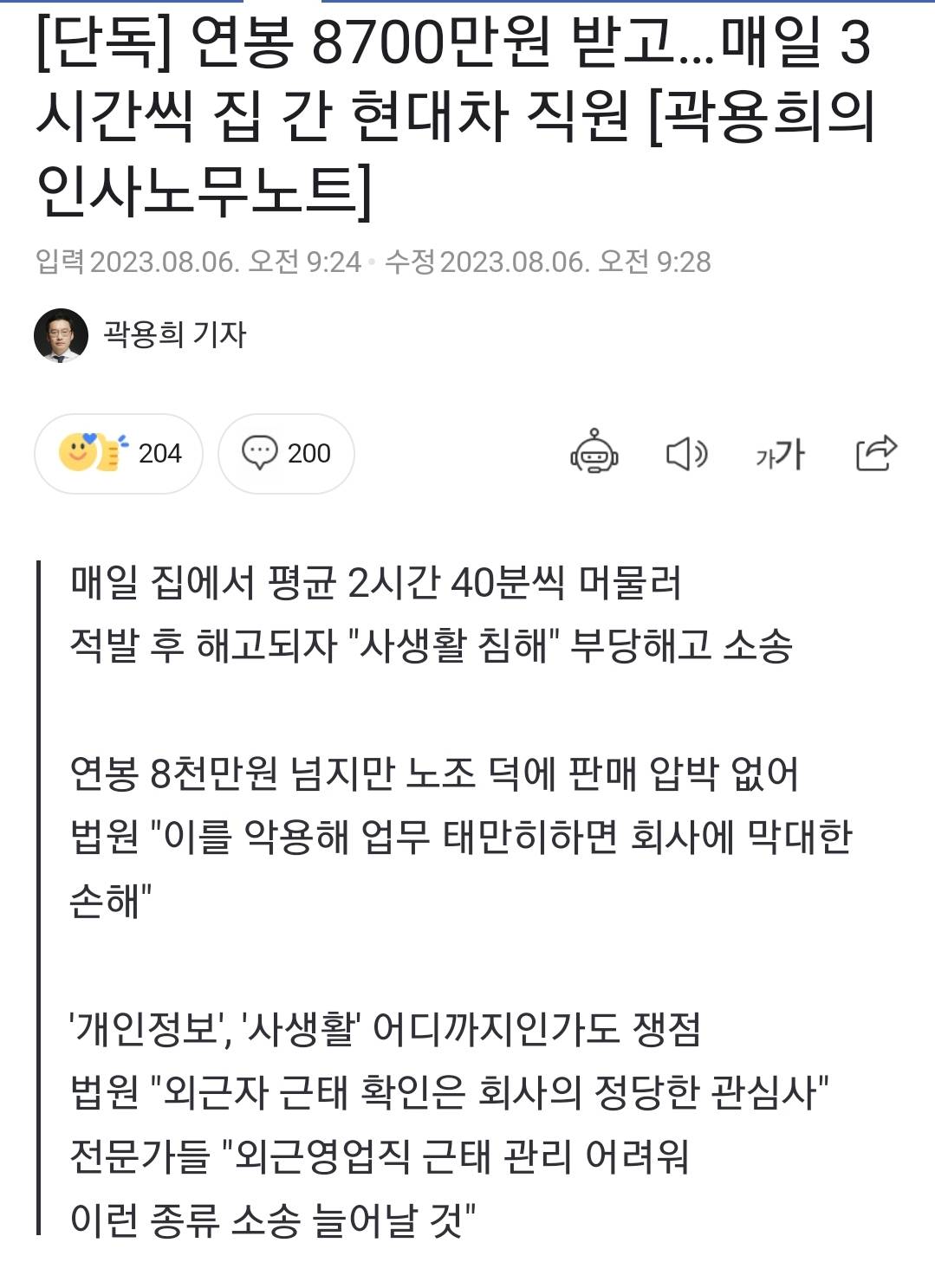Listen to the article with the speaker icon

click(686, 453)
